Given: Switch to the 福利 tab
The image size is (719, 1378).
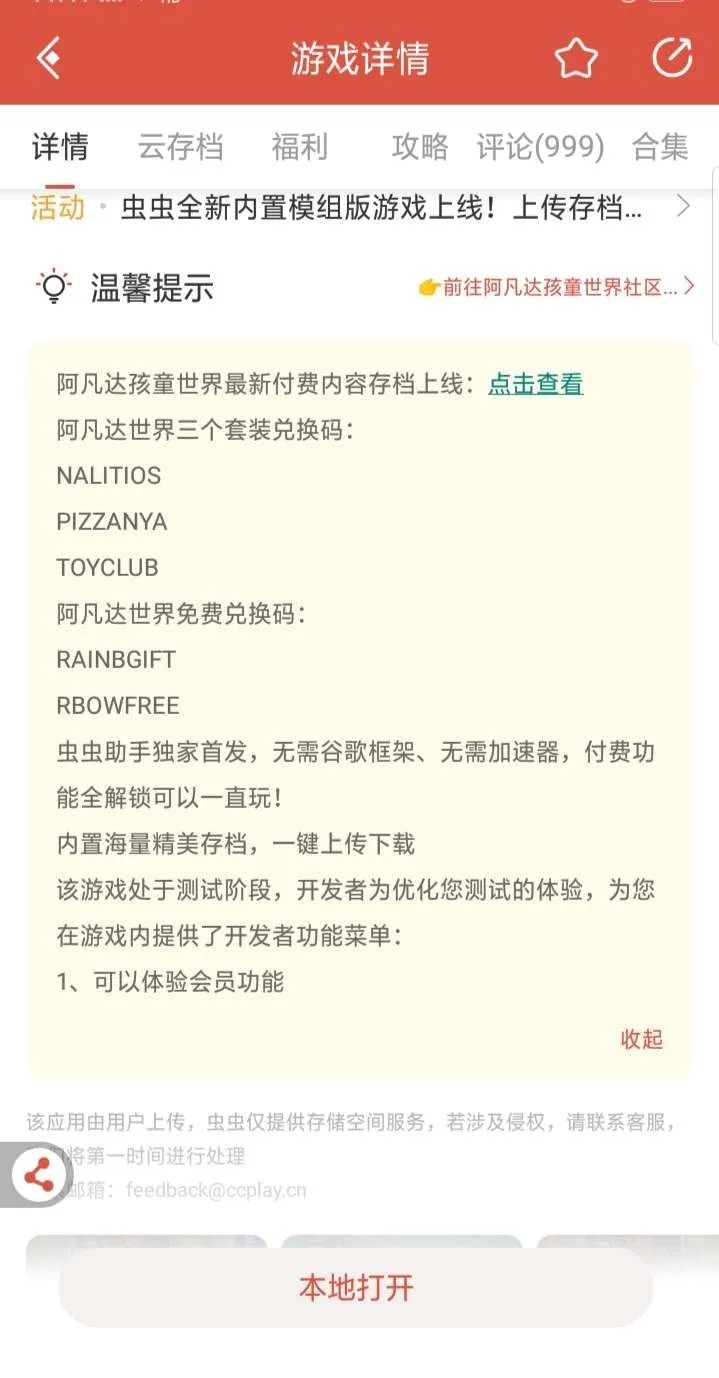Looking at the screenshot, I should point(299,147).
